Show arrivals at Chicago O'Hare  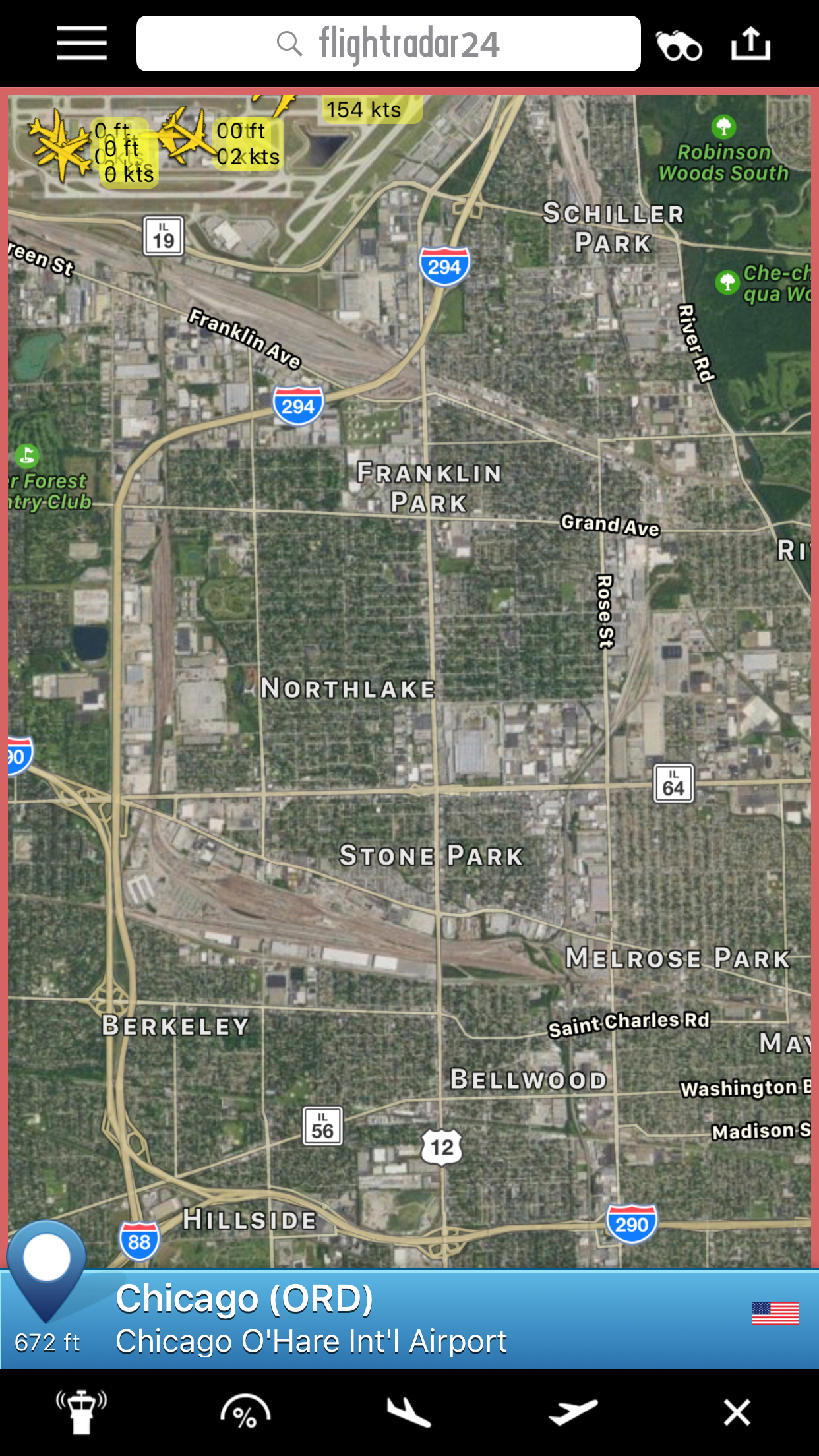409,1412
